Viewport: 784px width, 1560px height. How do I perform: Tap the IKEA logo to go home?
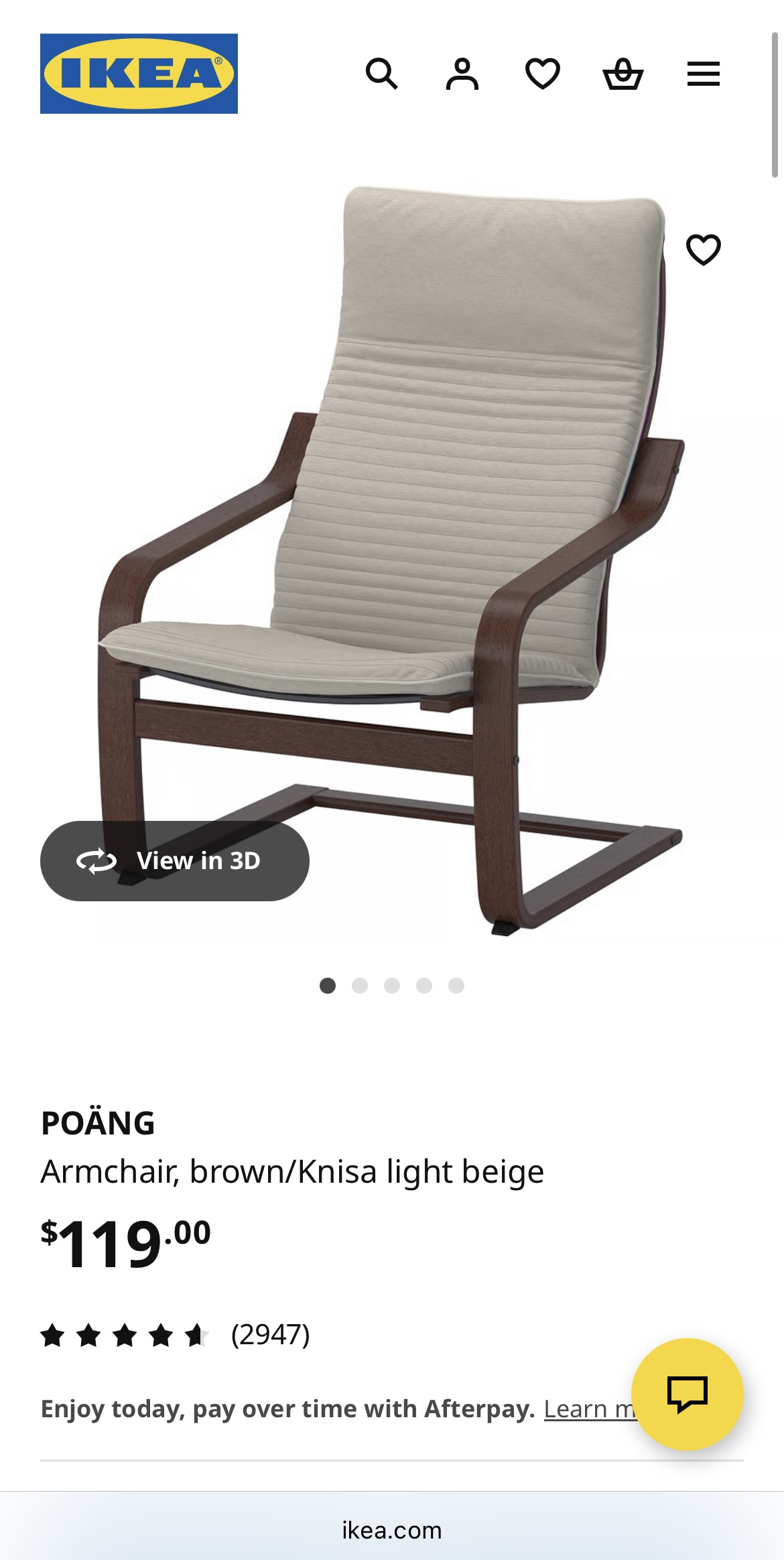[x=139, y=74]
